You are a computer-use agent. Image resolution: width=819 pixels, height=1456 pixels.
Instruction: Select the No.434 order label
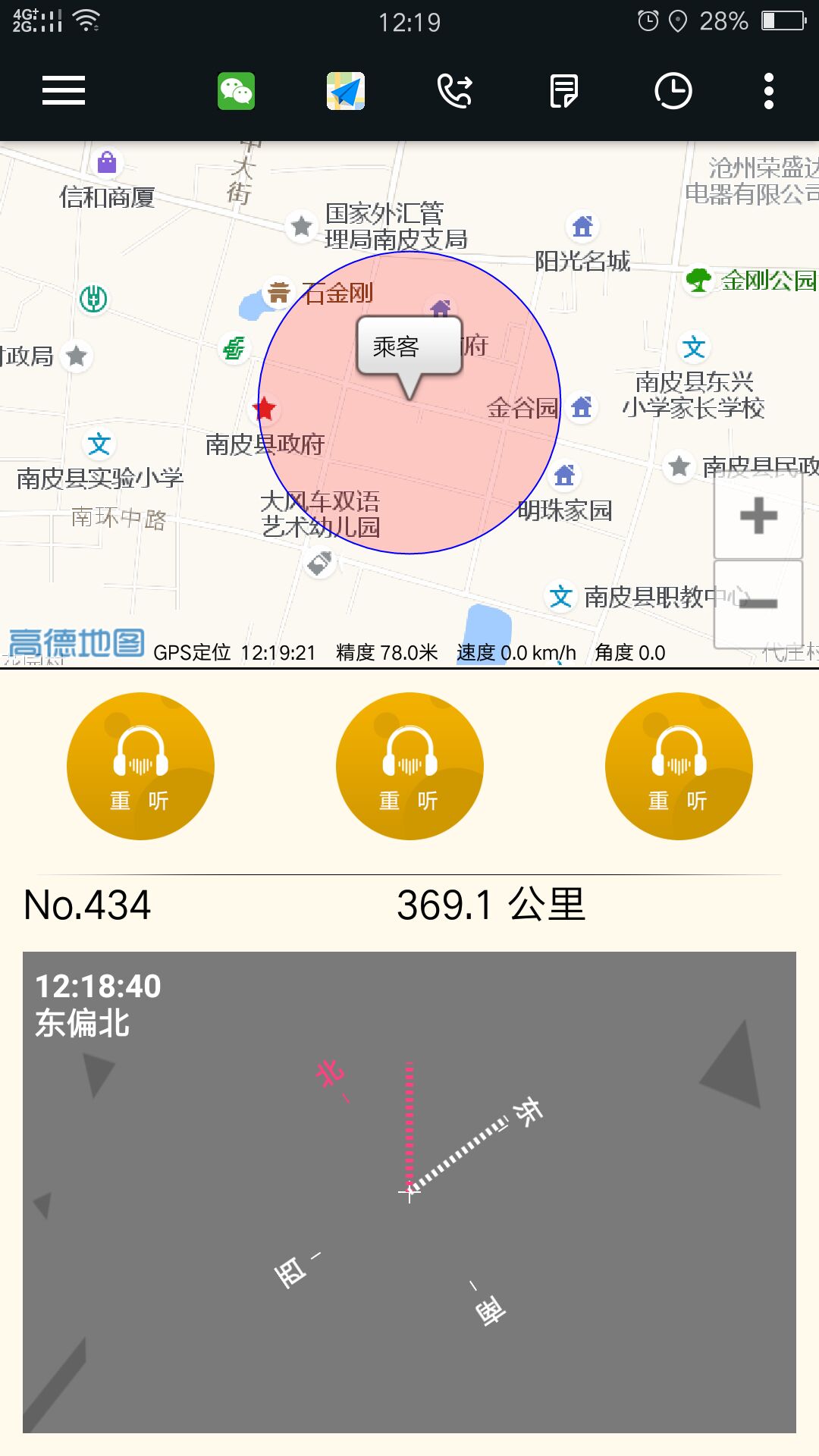[87, 905]
